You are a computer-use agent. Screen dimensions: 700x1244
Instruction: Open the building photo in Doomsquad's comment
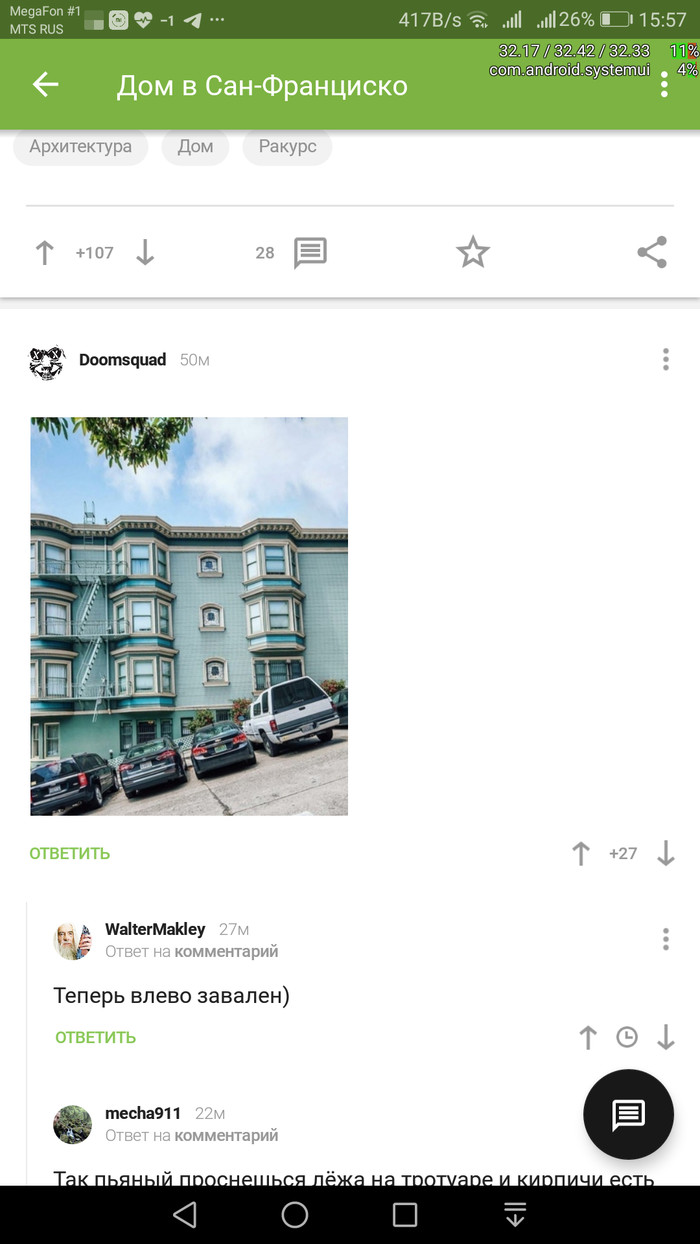[189, 615]
